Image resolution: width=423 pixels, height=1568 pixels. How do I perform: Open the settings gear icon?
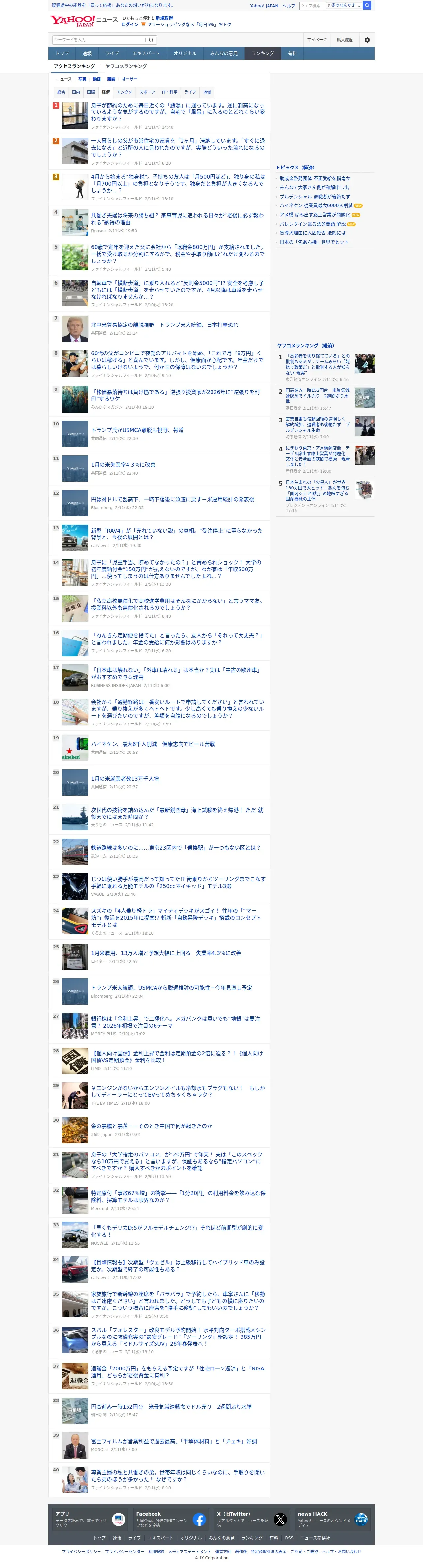(x=367, y=40)
